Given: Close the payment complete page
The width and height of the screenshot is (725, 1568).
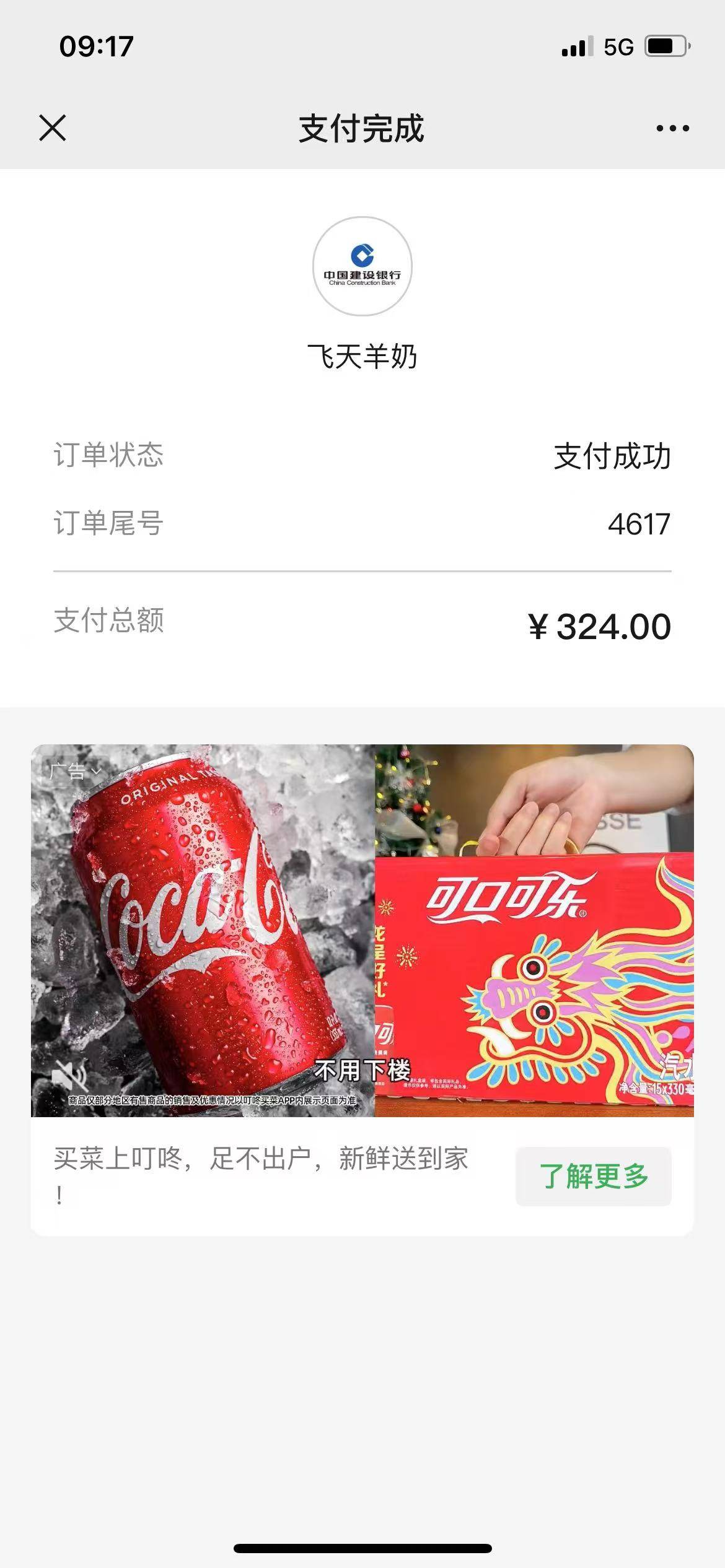Looking at the screenshot, I should 53,128.
